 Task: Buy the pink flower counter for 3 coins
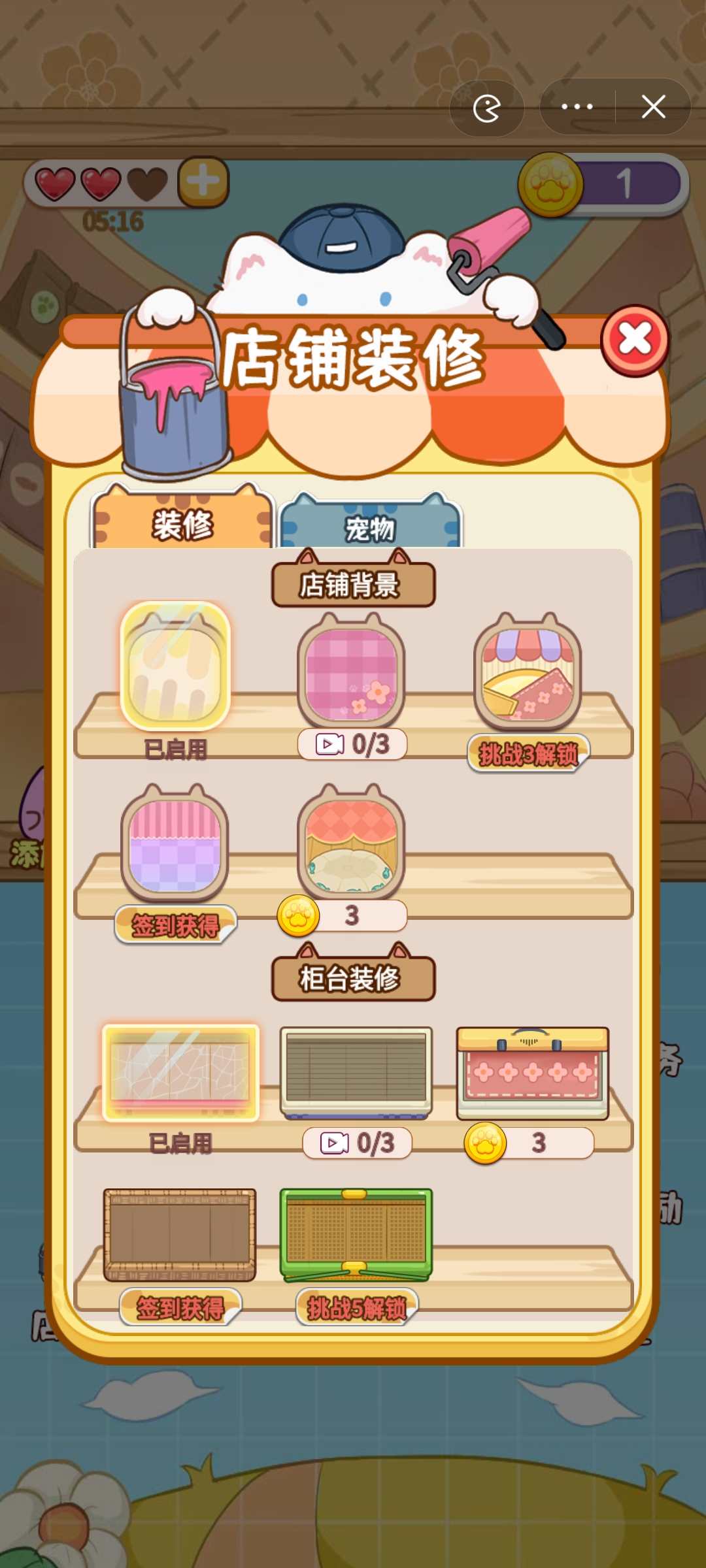pos(529,1143)
